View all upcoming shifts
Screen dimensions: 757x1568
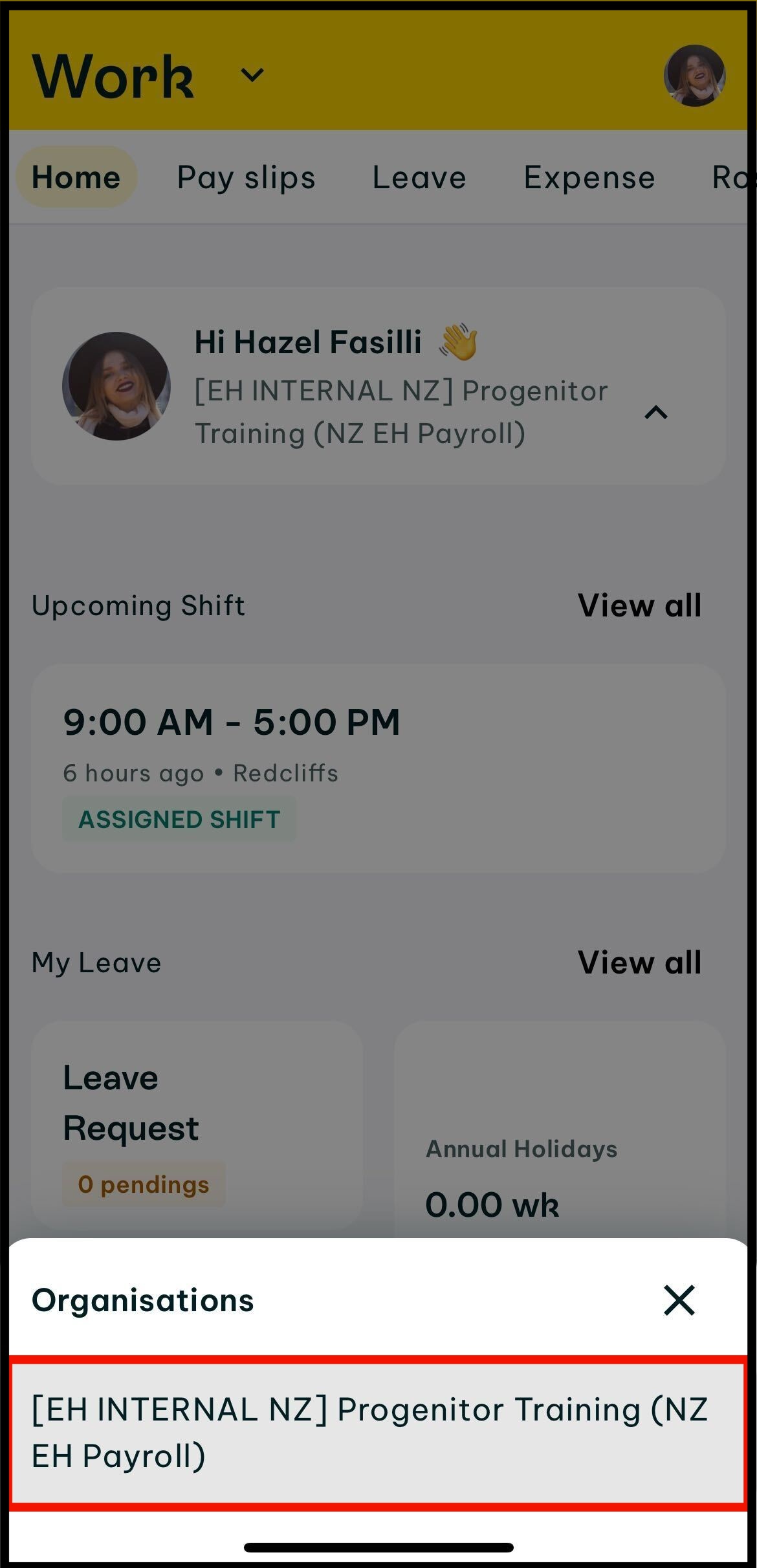coord(639,605)
